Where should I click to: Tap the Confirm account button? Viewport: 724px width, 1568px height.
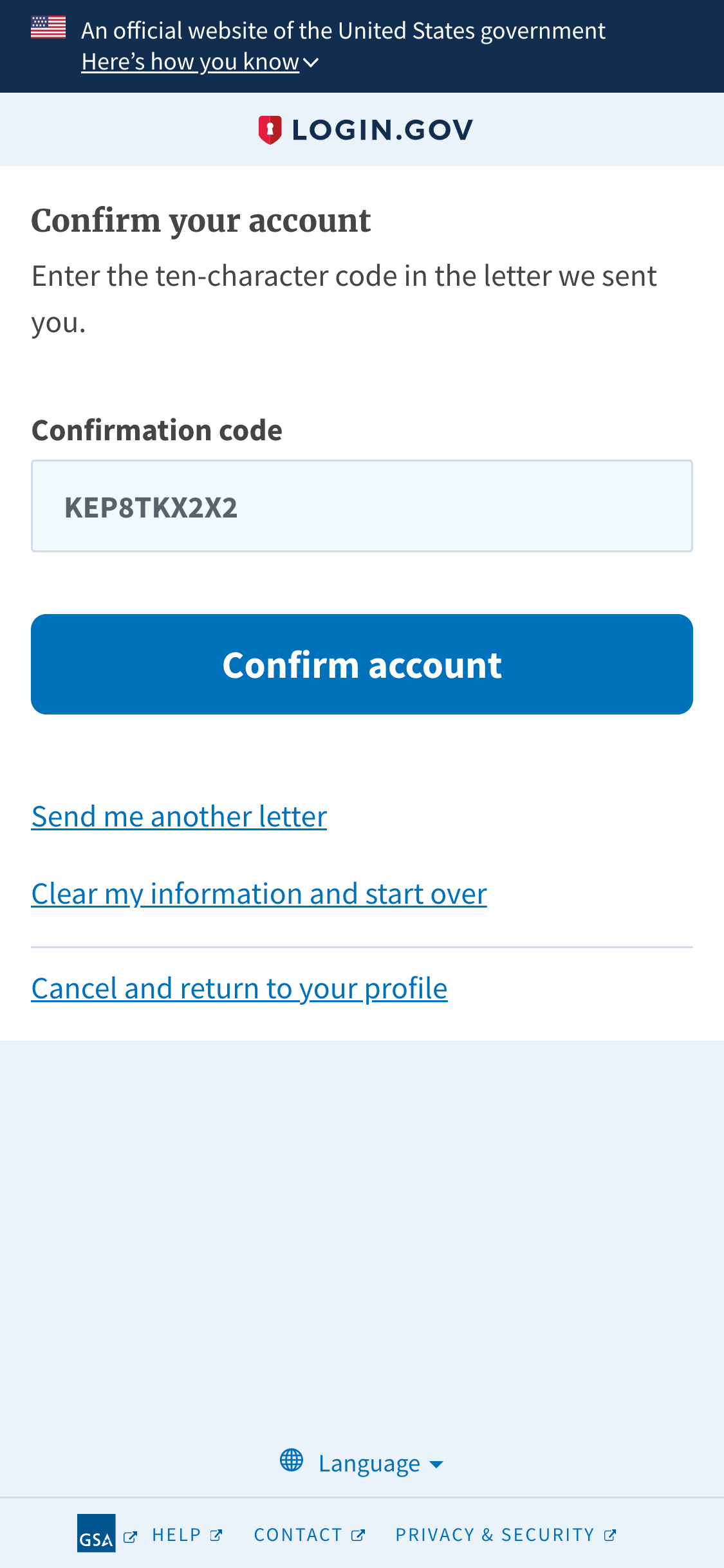362,664
